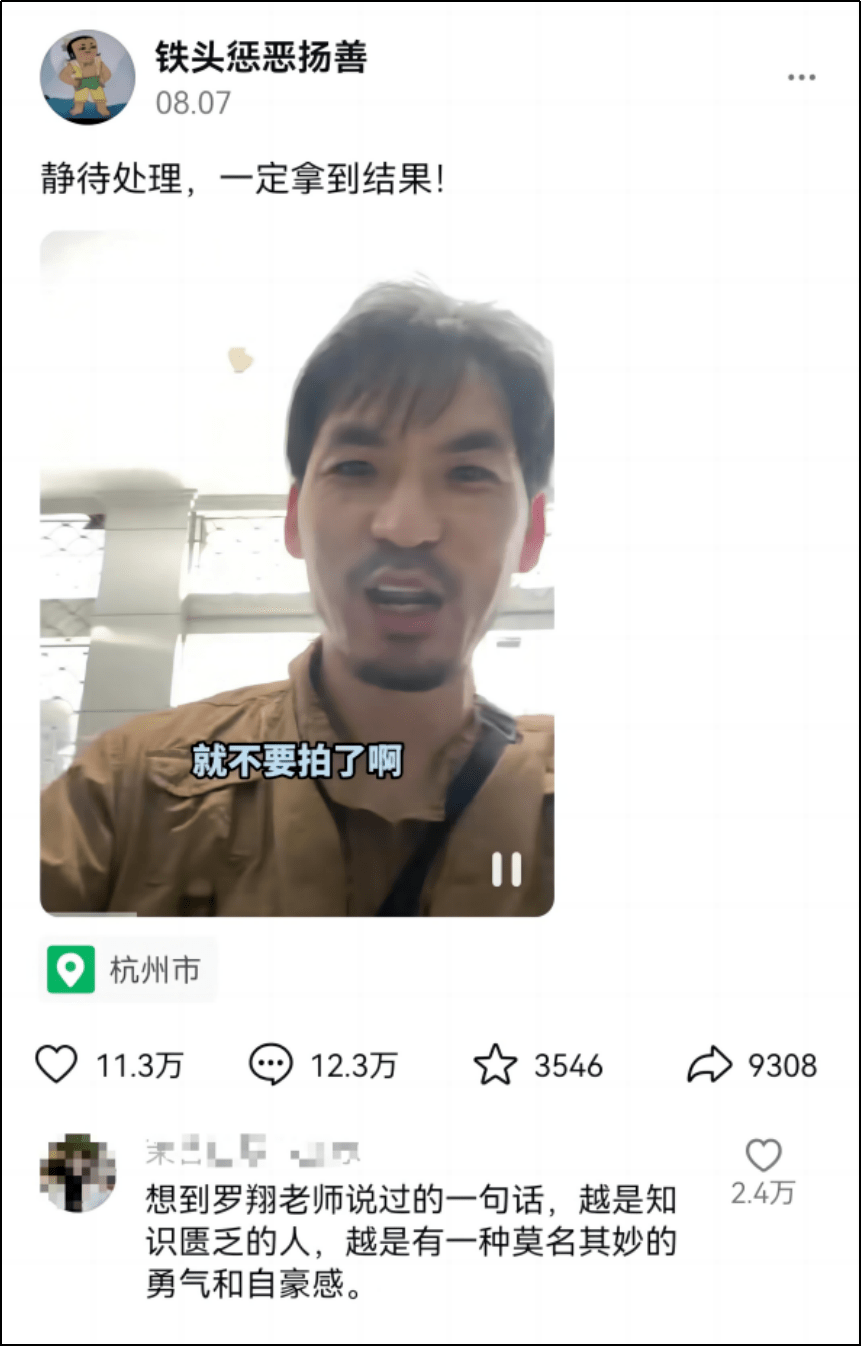
Task: Open the commenter's blurred avatar
Action: pyautogui.click(x=77, y=1172)
